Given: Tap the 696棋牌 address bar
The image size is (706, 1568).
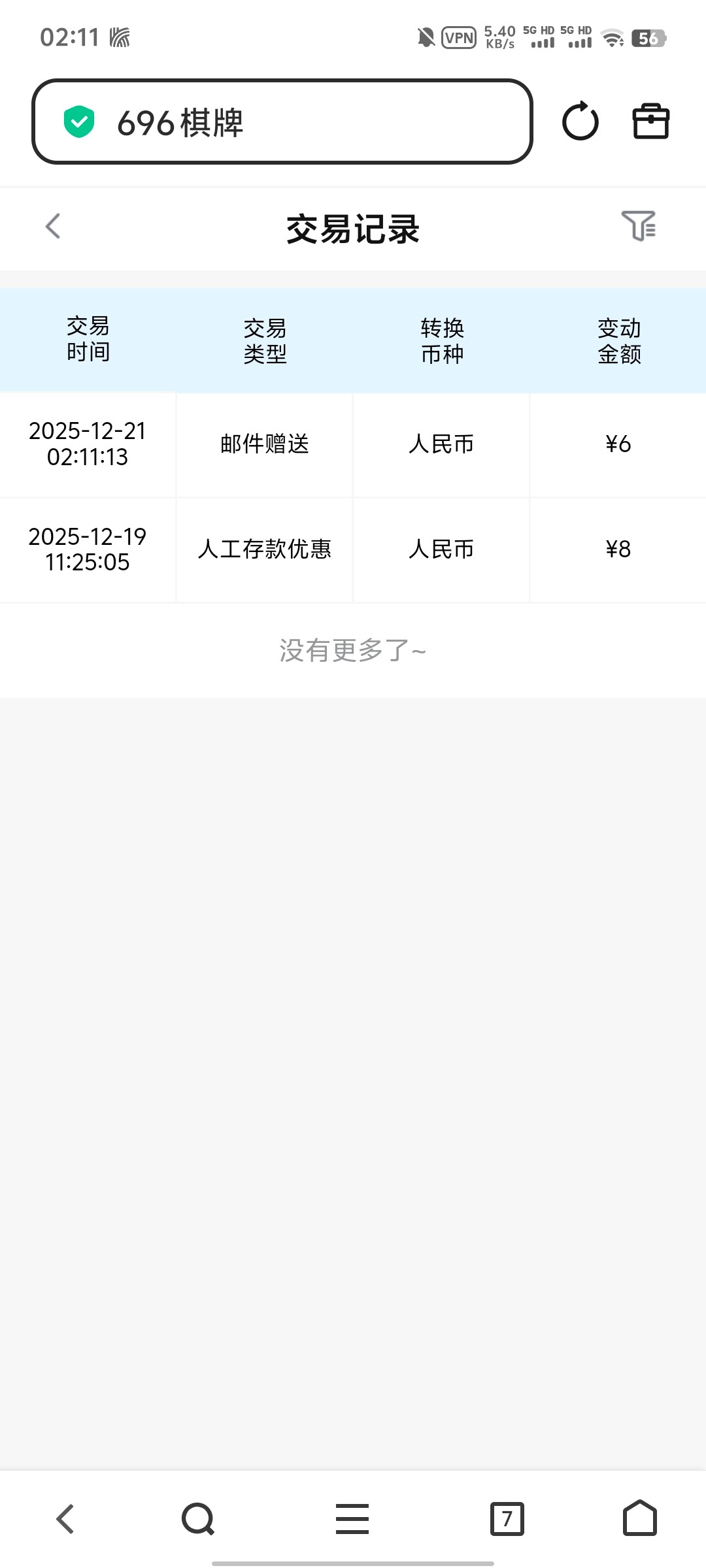Looking at the screenshot, I should pos(281,122).
